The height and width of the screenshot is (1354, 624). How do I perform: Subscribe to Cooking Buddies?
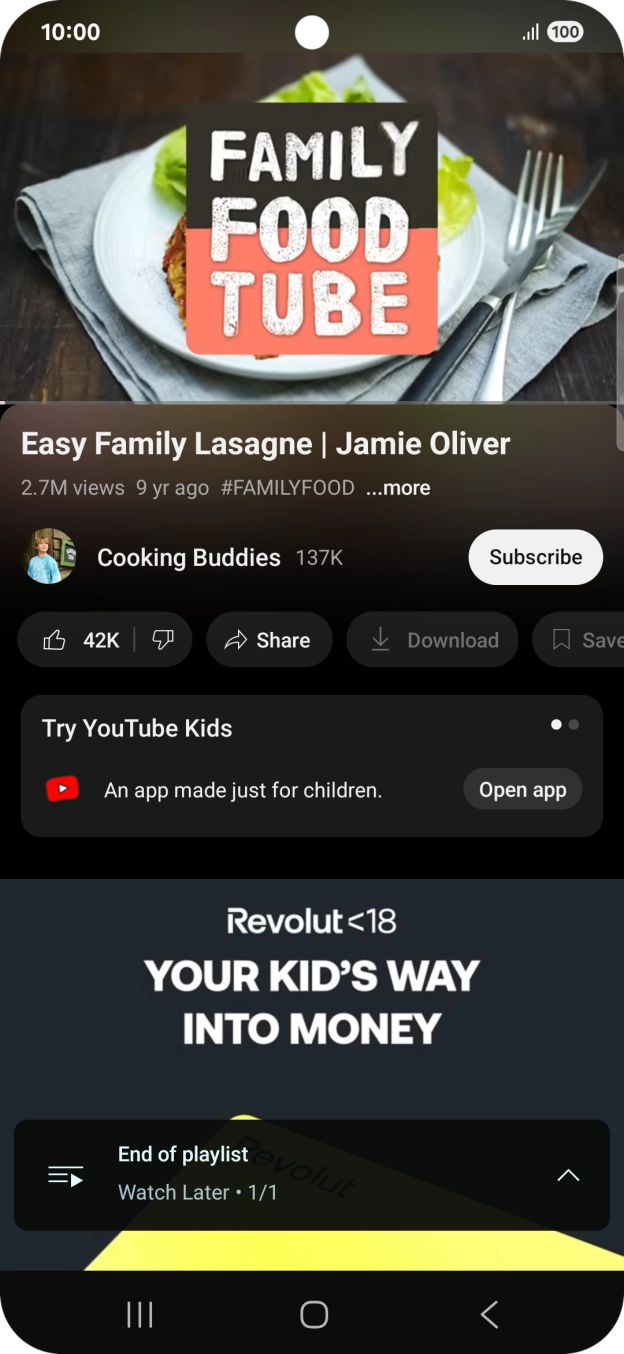pyautogui.click(x=535, y=557)
